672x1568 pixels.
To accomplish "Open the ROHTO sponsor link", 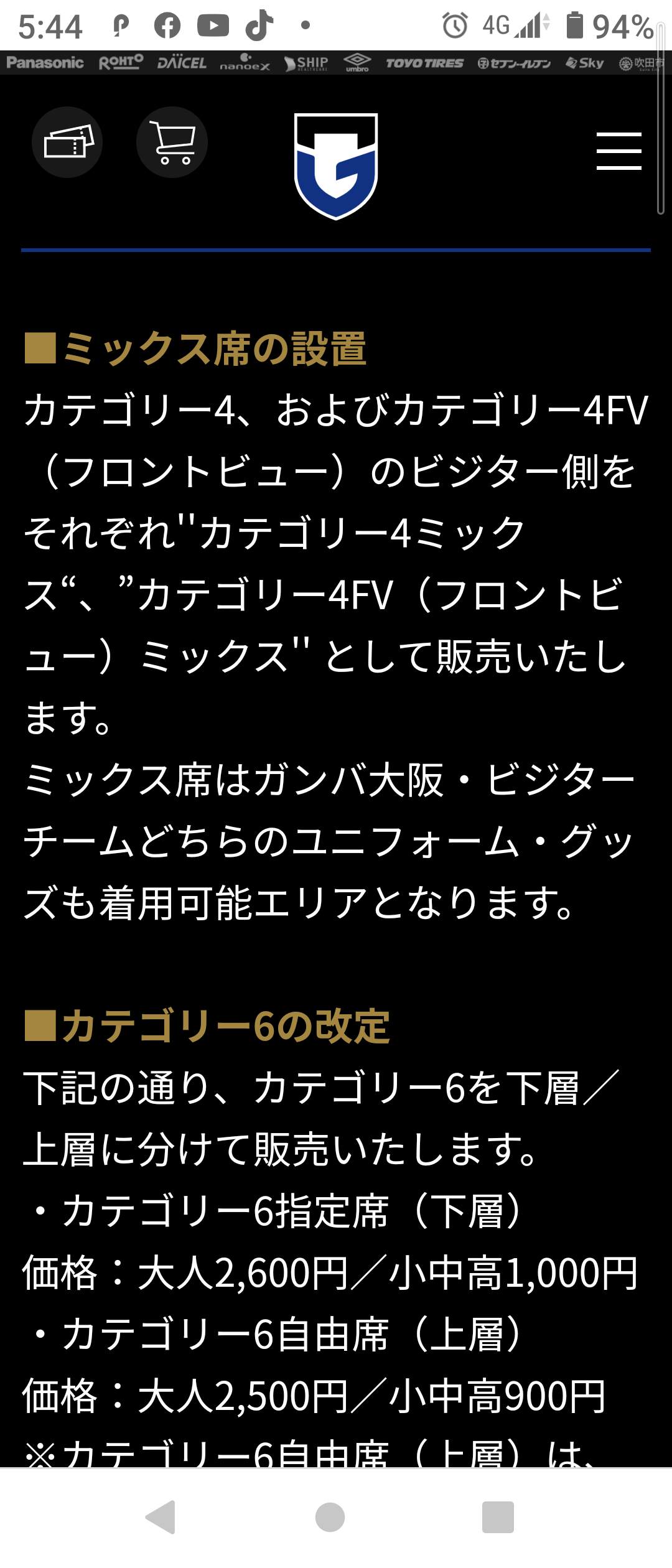I will coord(121,63).
